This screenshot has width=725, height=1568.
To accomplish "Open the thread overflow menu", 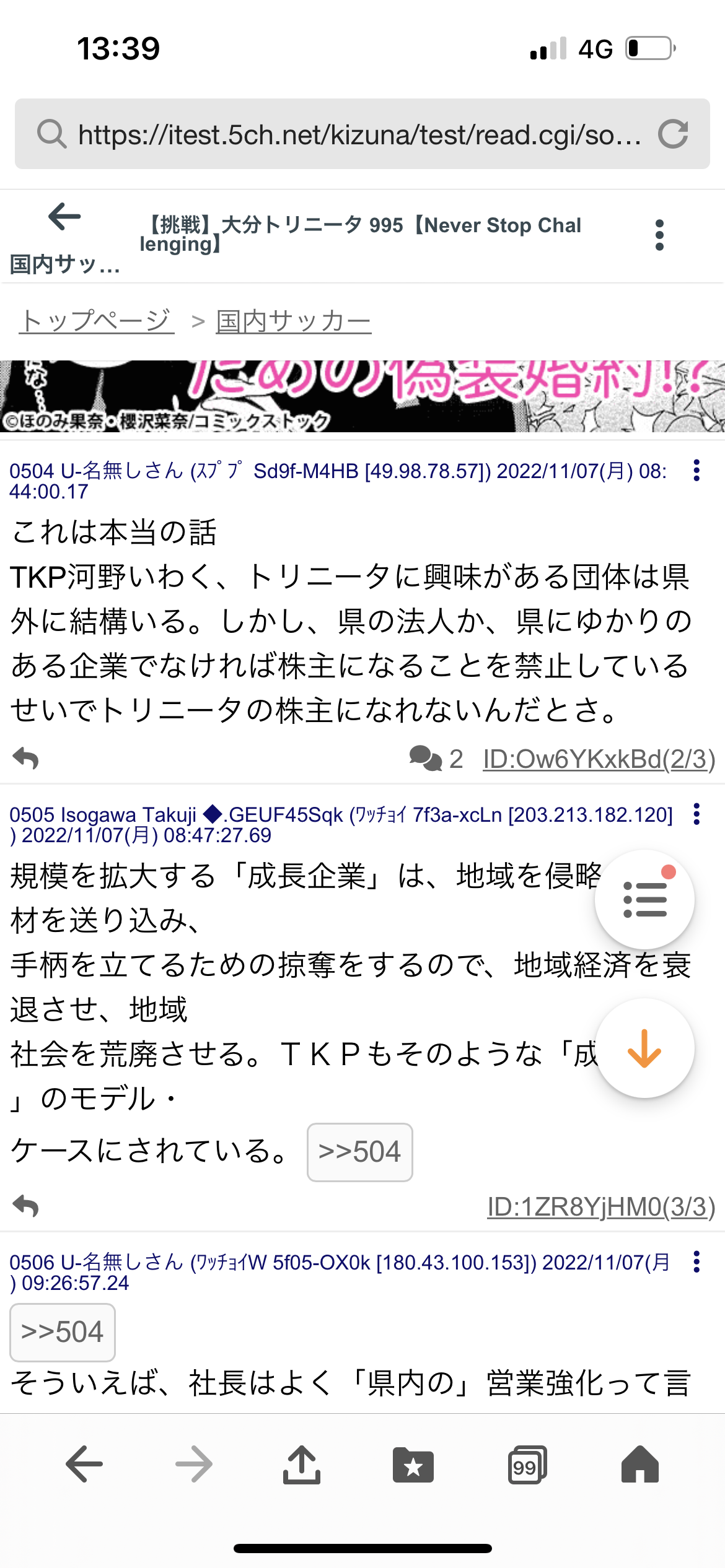I will (659, 235).
